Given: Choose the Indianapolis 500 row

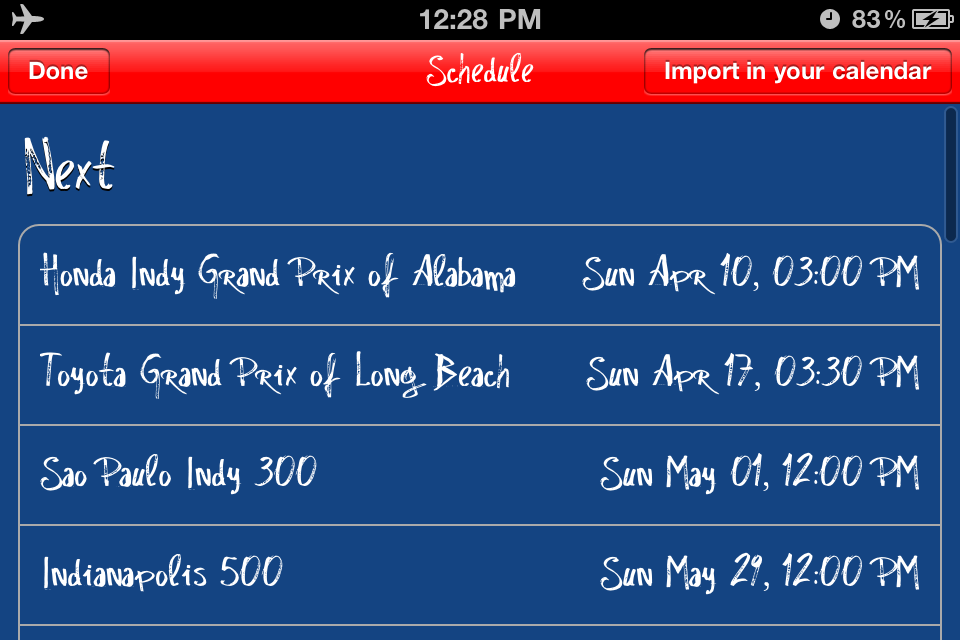Looking at the screenshot, I should tap(479, 575).
